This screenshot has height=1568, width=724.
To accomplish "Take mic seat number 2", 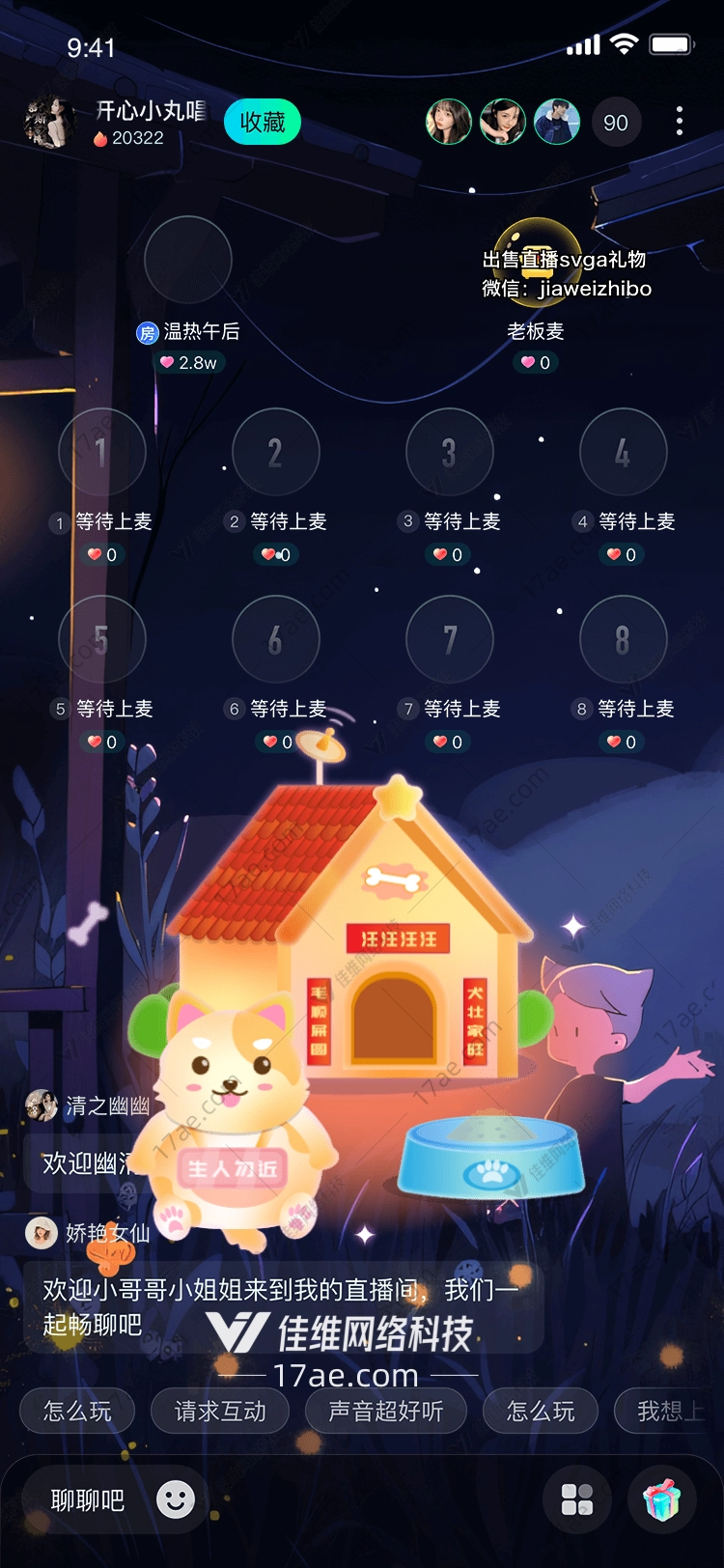I will pos(275,452).
